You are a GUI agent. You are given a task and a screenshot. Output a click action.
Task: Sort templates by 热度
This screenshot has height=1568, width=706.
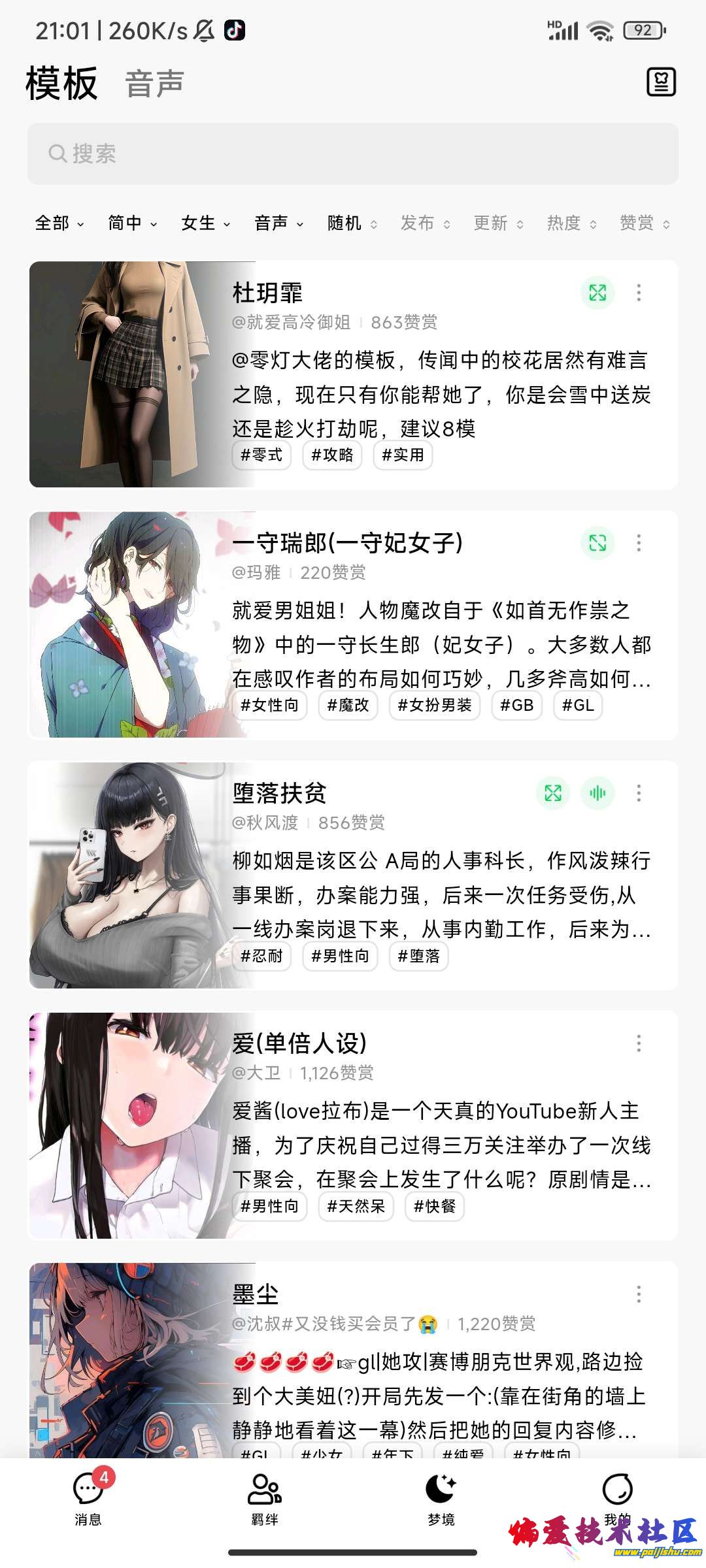coord(571,223)
